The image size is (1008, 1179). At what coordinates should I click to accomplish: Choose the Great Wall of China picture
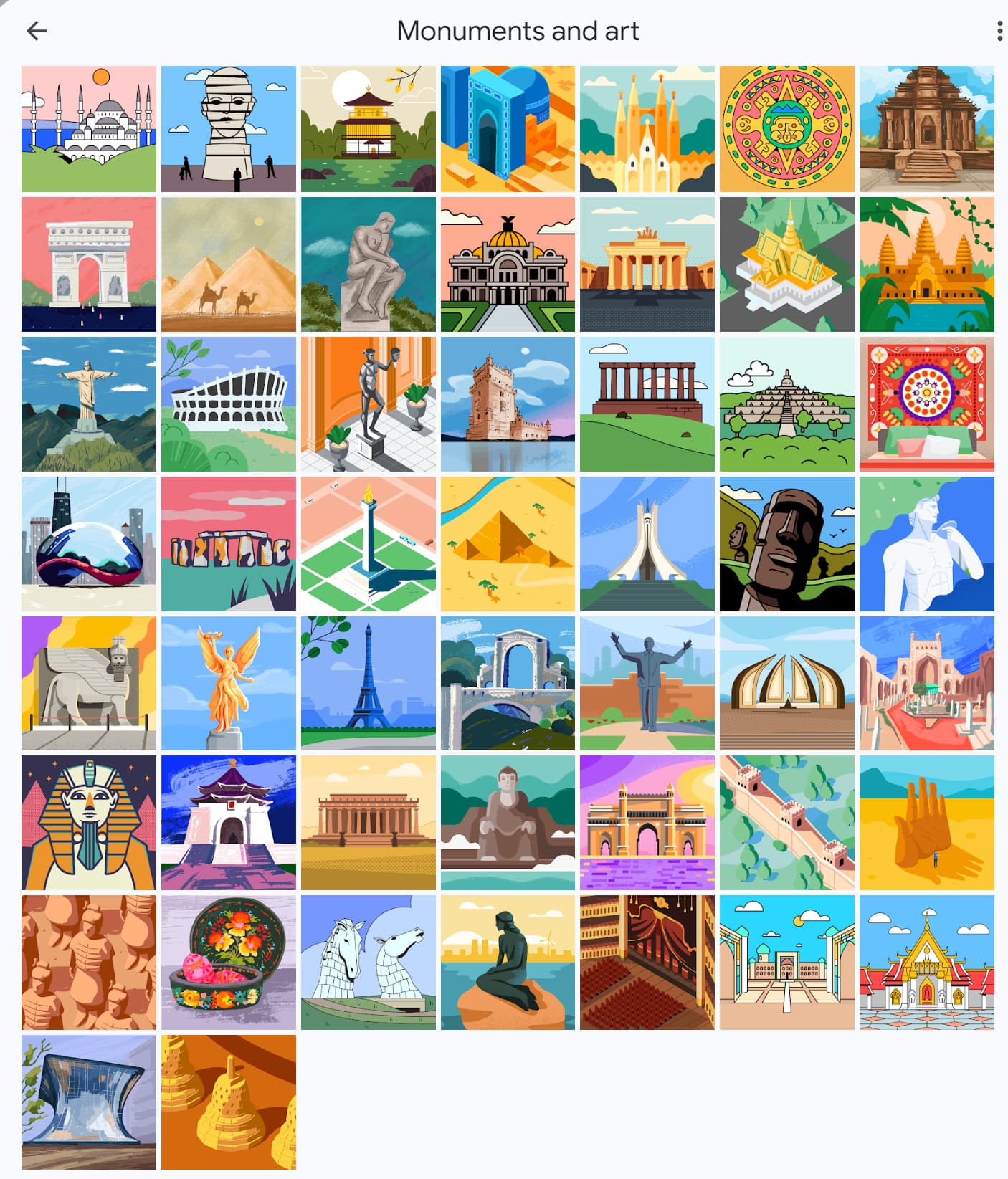click(x=786, y=823)
